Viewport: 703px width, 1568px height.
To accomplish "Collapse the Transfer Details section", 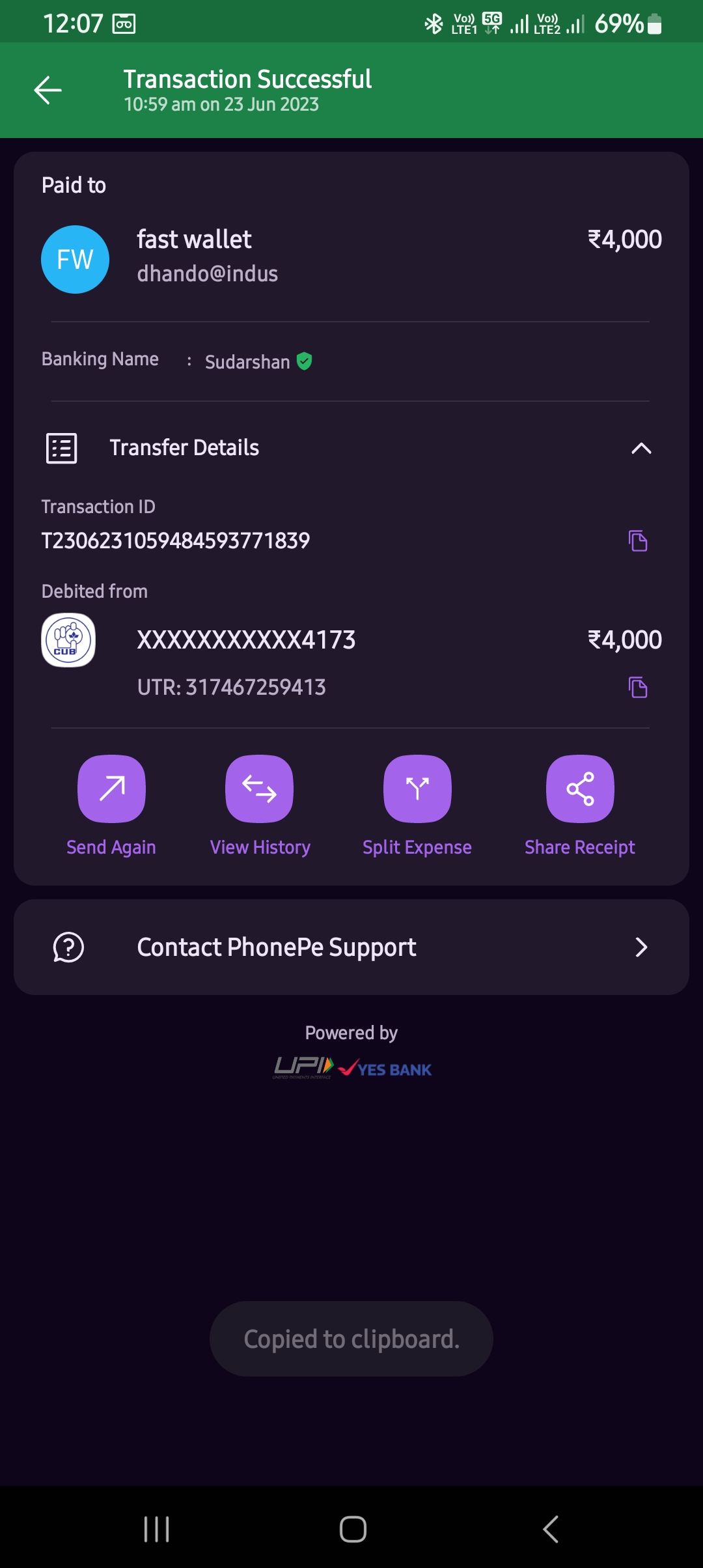I will point(641,448).
